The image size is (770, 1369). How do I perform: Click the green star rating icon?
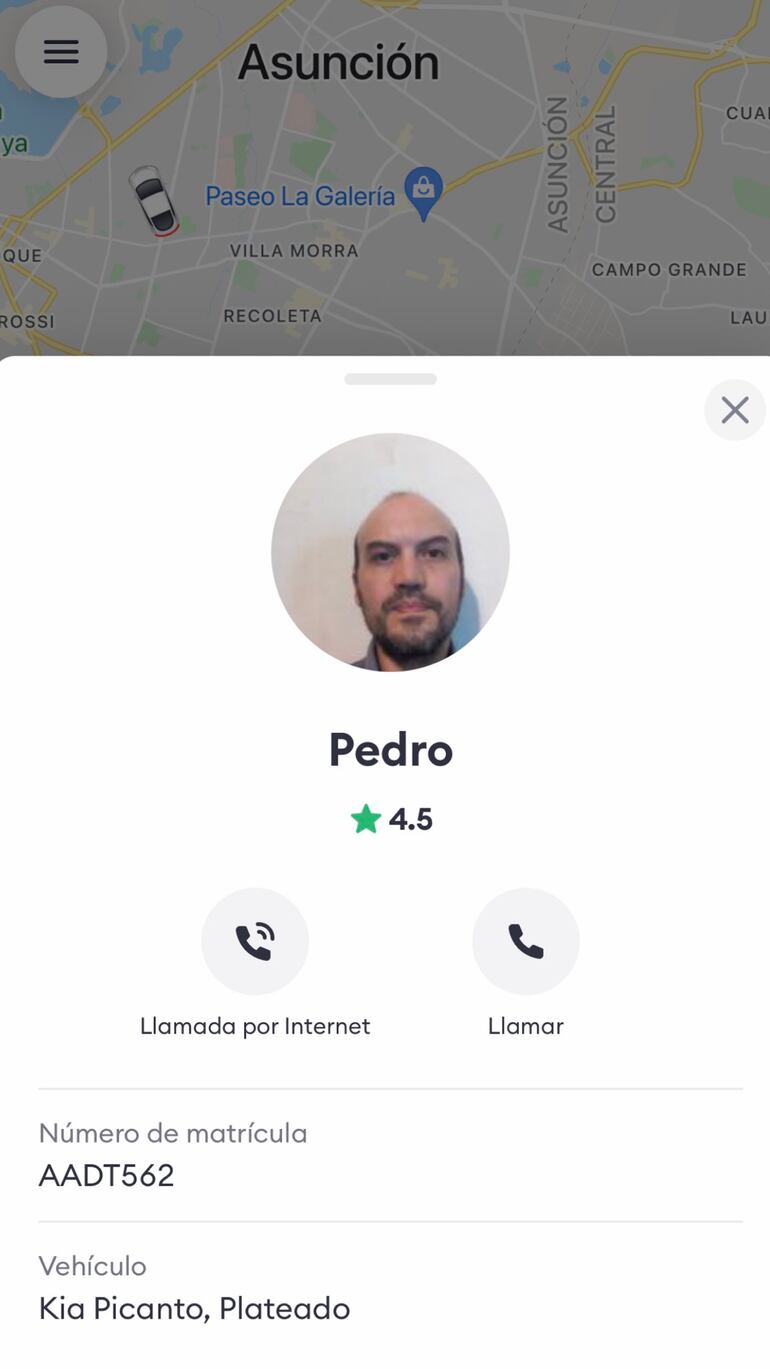point(366,818)
